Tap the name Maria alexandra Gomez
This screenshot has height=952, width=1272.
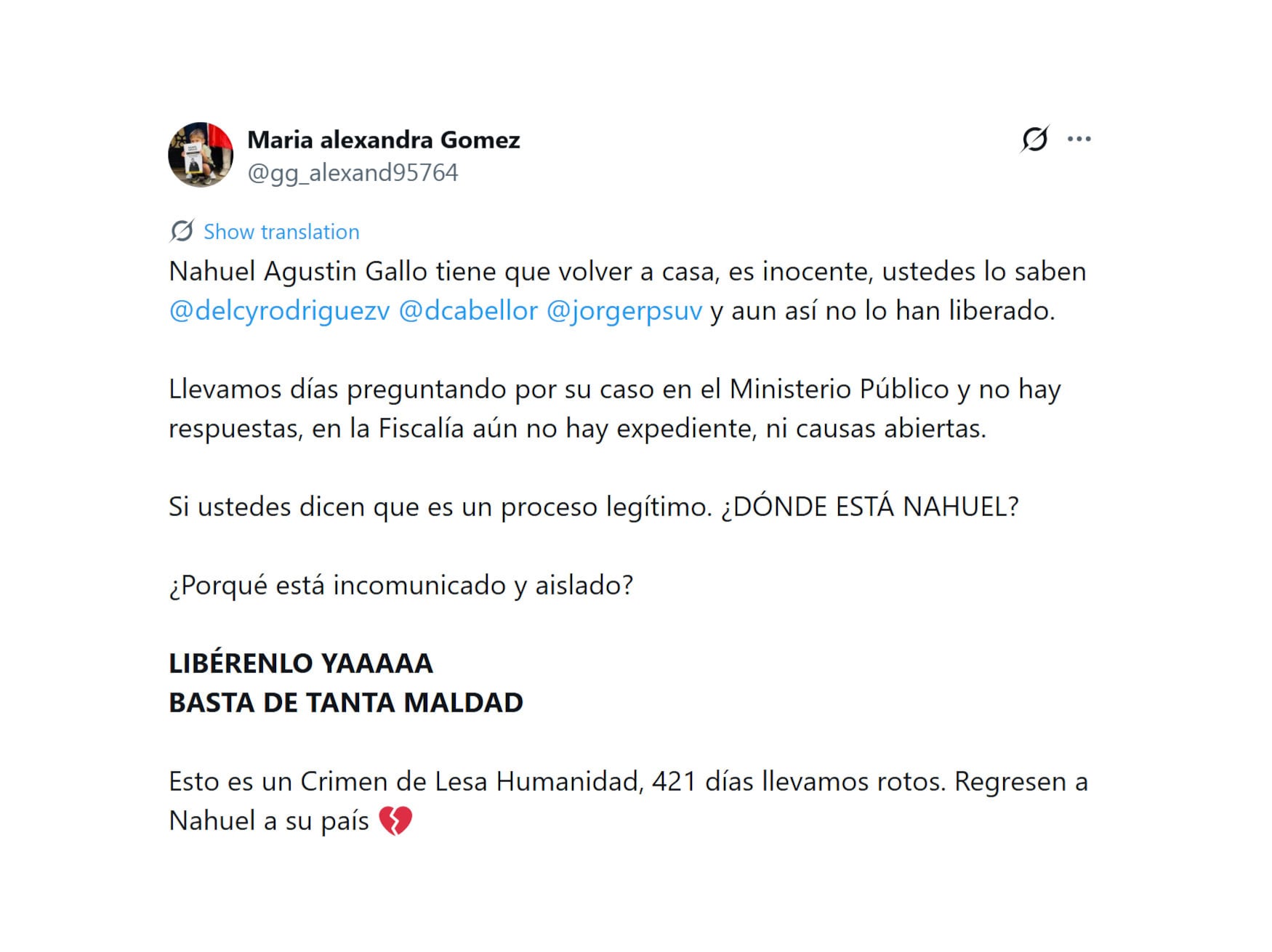(383, 140)
